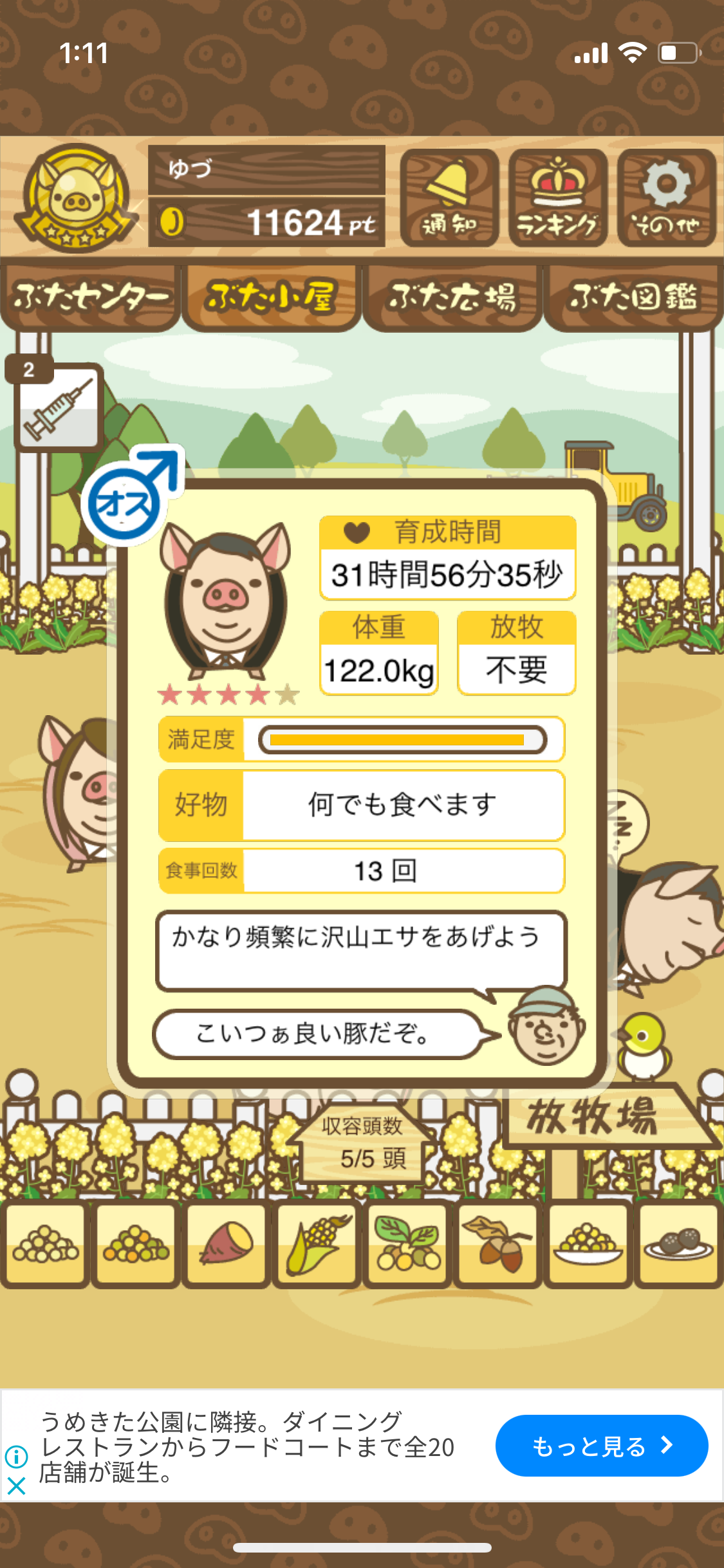This screenshot has height=1568, width=724.
Task: Select the corn feed
Action: coord(316,1244)
